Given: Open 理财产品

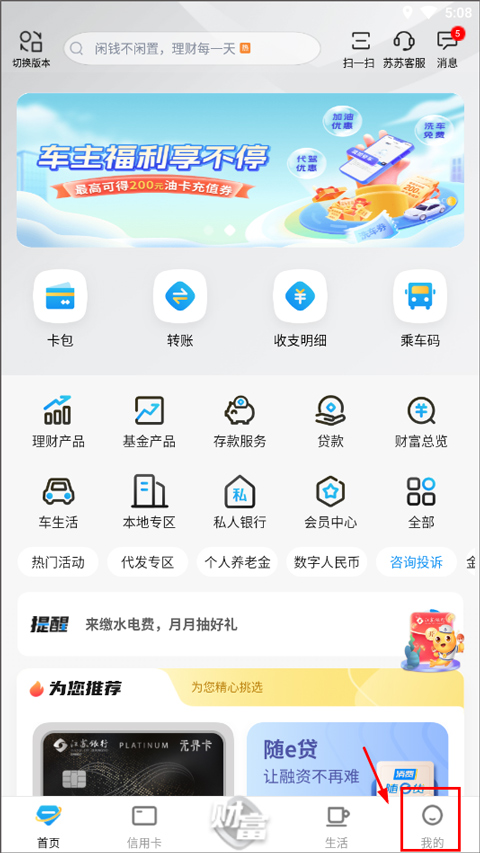Looking at the screenshot, I should (x=58, y=422).
